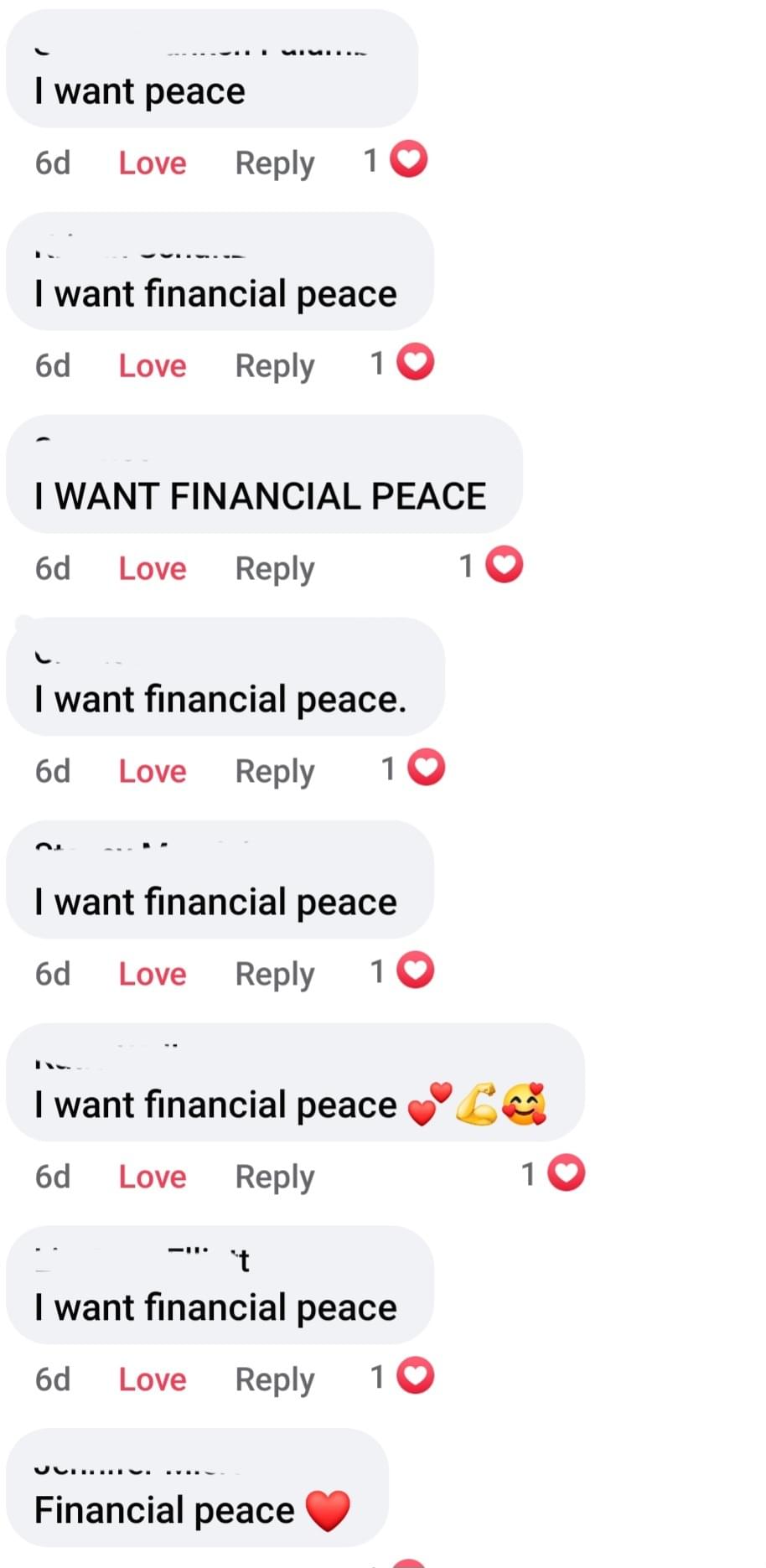Reply to the comment ending with a period
The width and height of the screenshot is (766, 1568).
pos(274,771)
